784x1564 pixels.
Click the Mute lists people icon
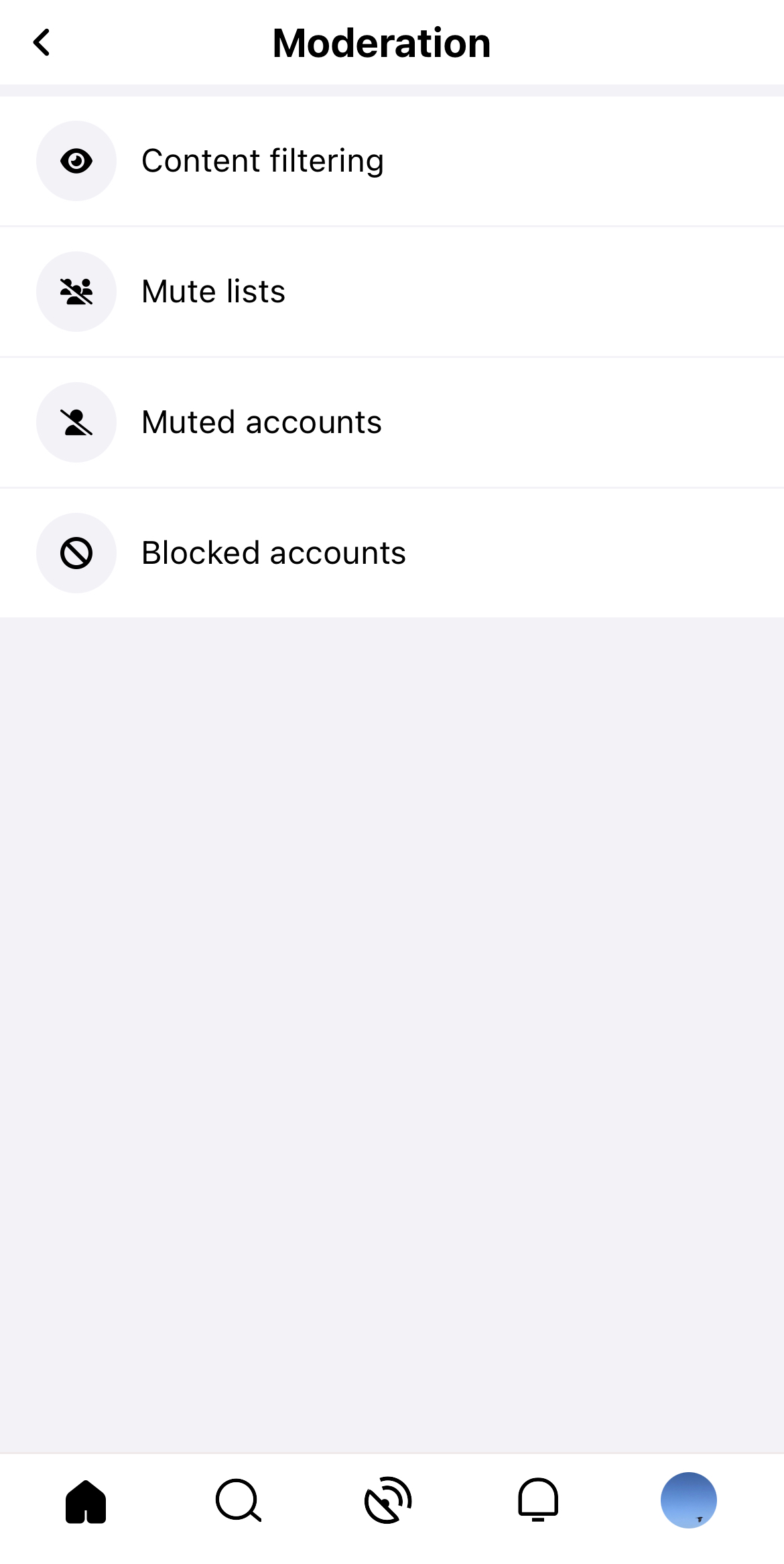click(x=76, y=291)
